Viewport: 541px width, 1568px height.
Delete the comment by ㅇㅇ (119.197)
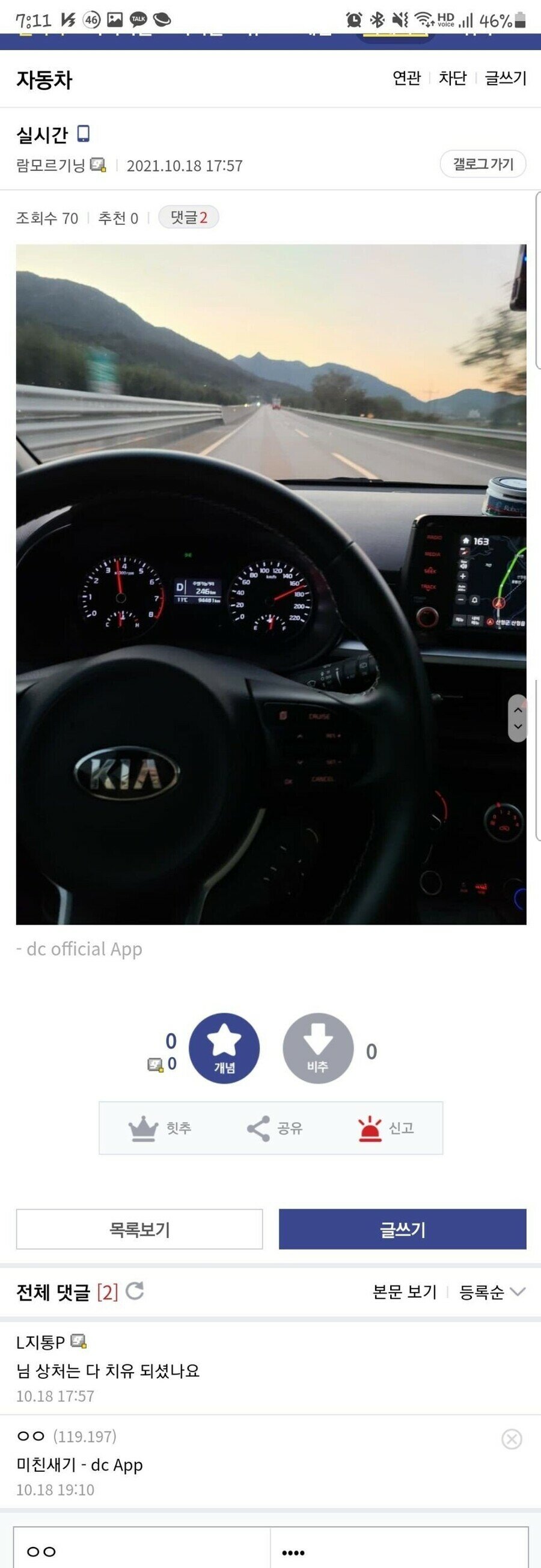point(511,1439)
